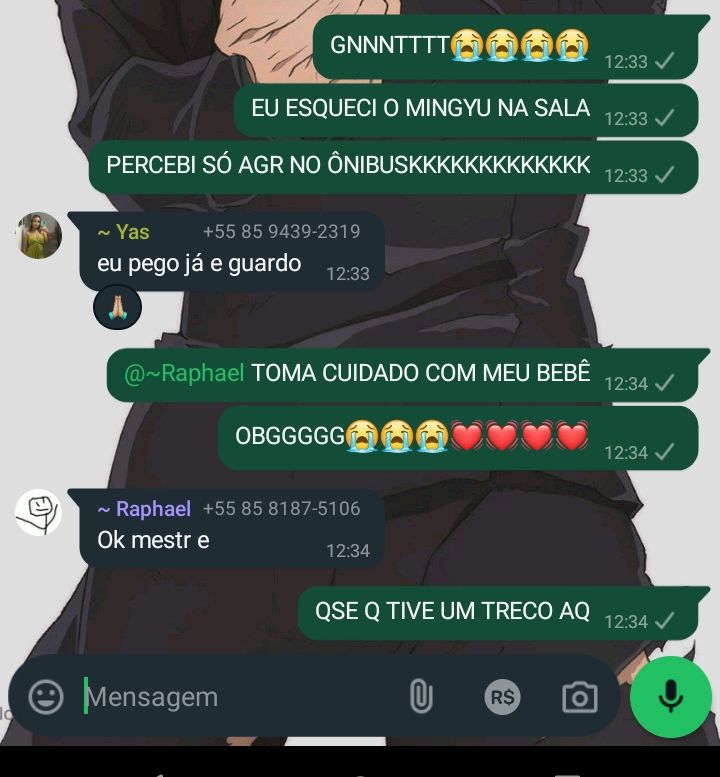This screenshot has width=720, height=777.
Task: Open the attachment paperclip
Action: pyautogui.click(x=421, y=697)
